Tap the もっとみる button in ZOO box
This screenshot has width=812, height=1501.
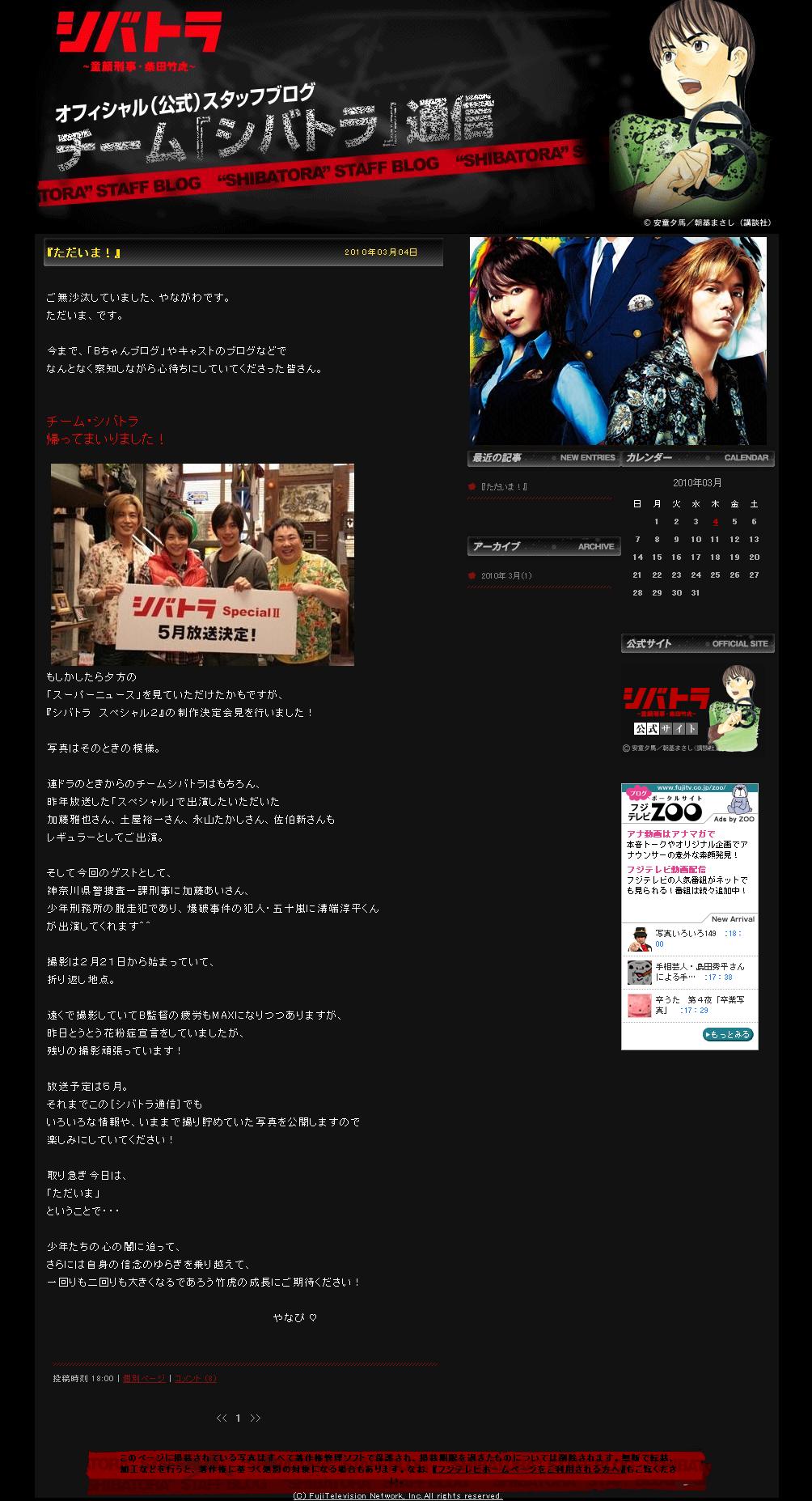coord(727,1034)
